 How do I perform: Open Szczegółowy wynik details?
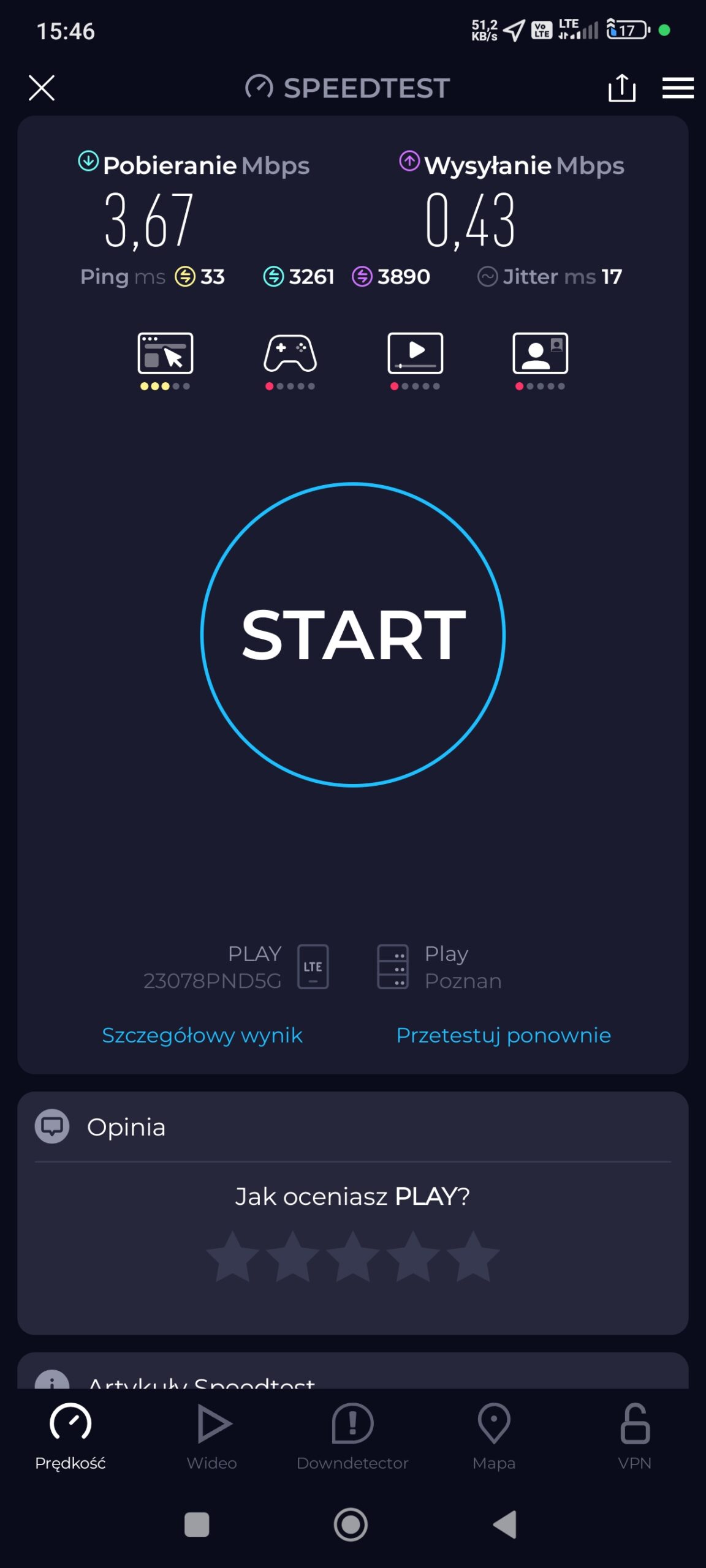(x=202, y=1035)
